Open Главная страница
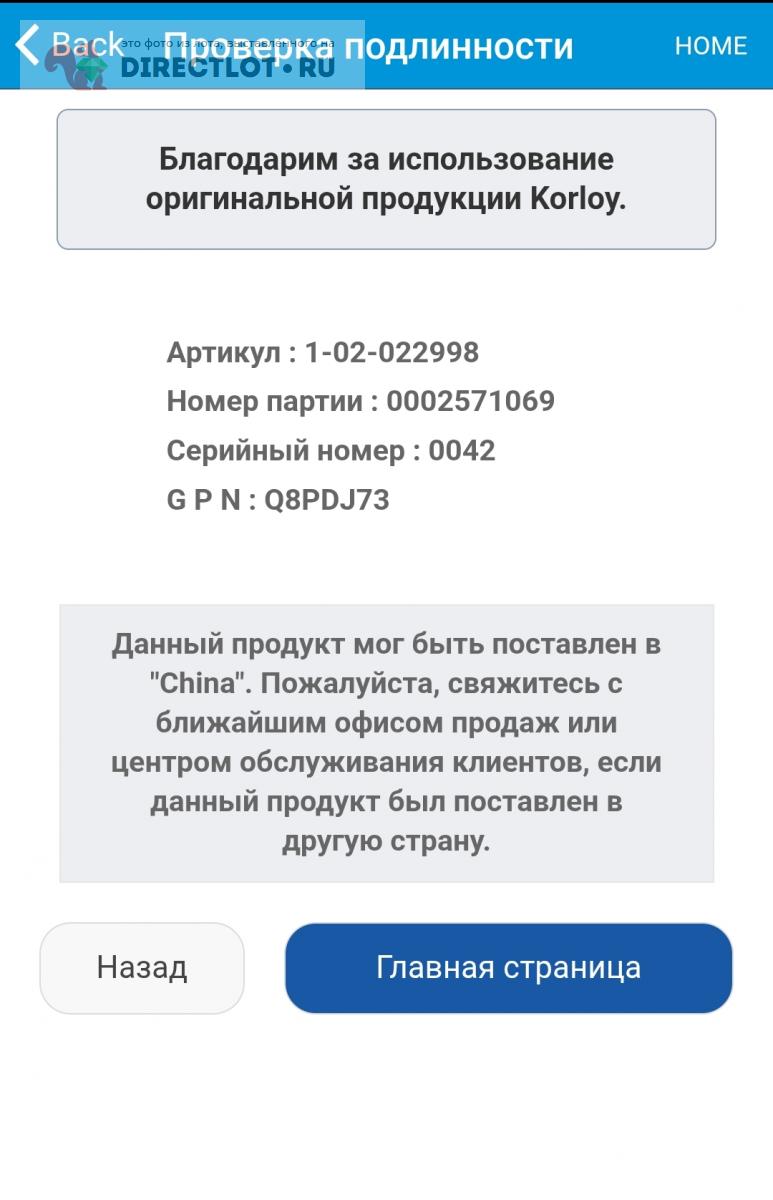Screen dimensions: 773x1200 coord(508,968)
